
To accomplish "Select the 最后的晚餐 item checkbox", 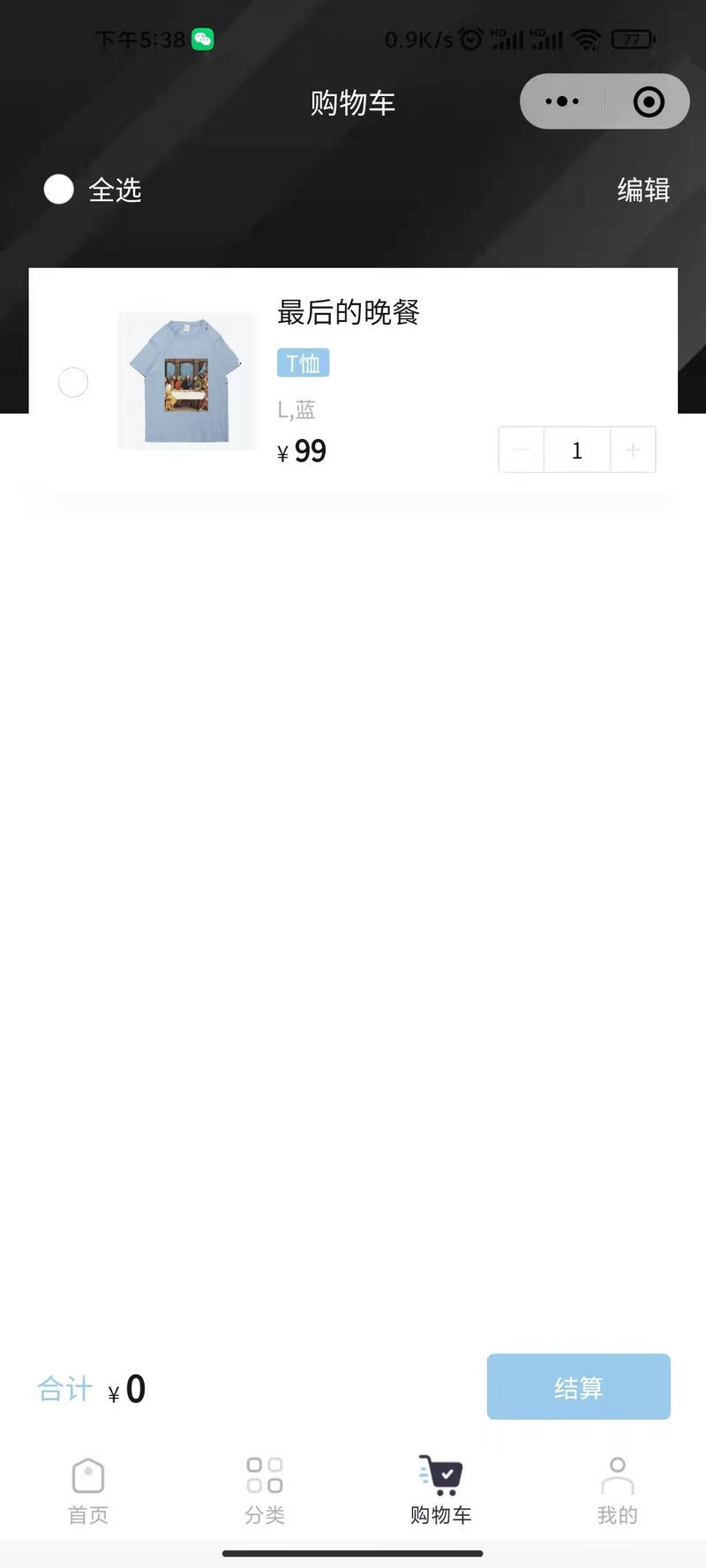I will pos(73,382).
